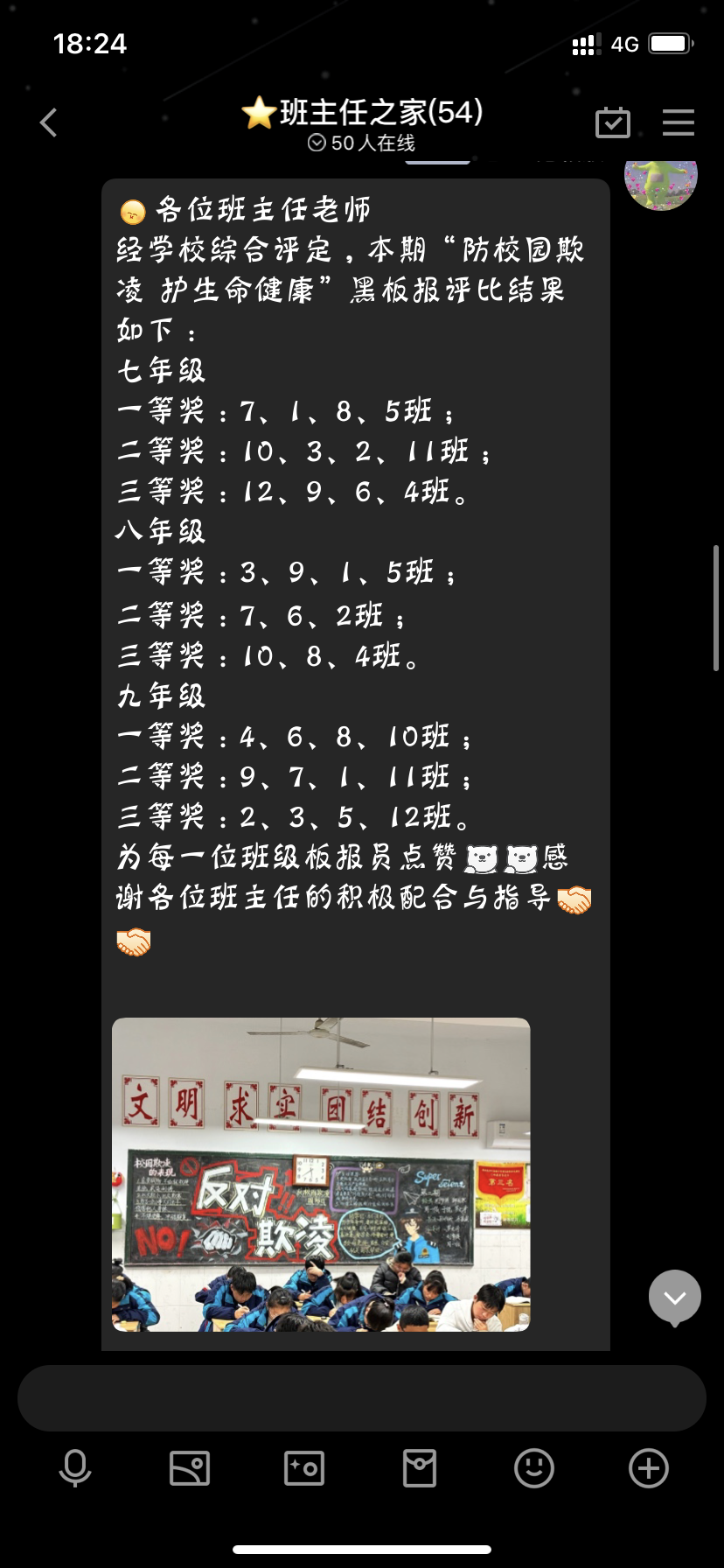Open the blackboard photo in the message
This screenshot has height=1568, width=724.
[x=321, y=1174]
